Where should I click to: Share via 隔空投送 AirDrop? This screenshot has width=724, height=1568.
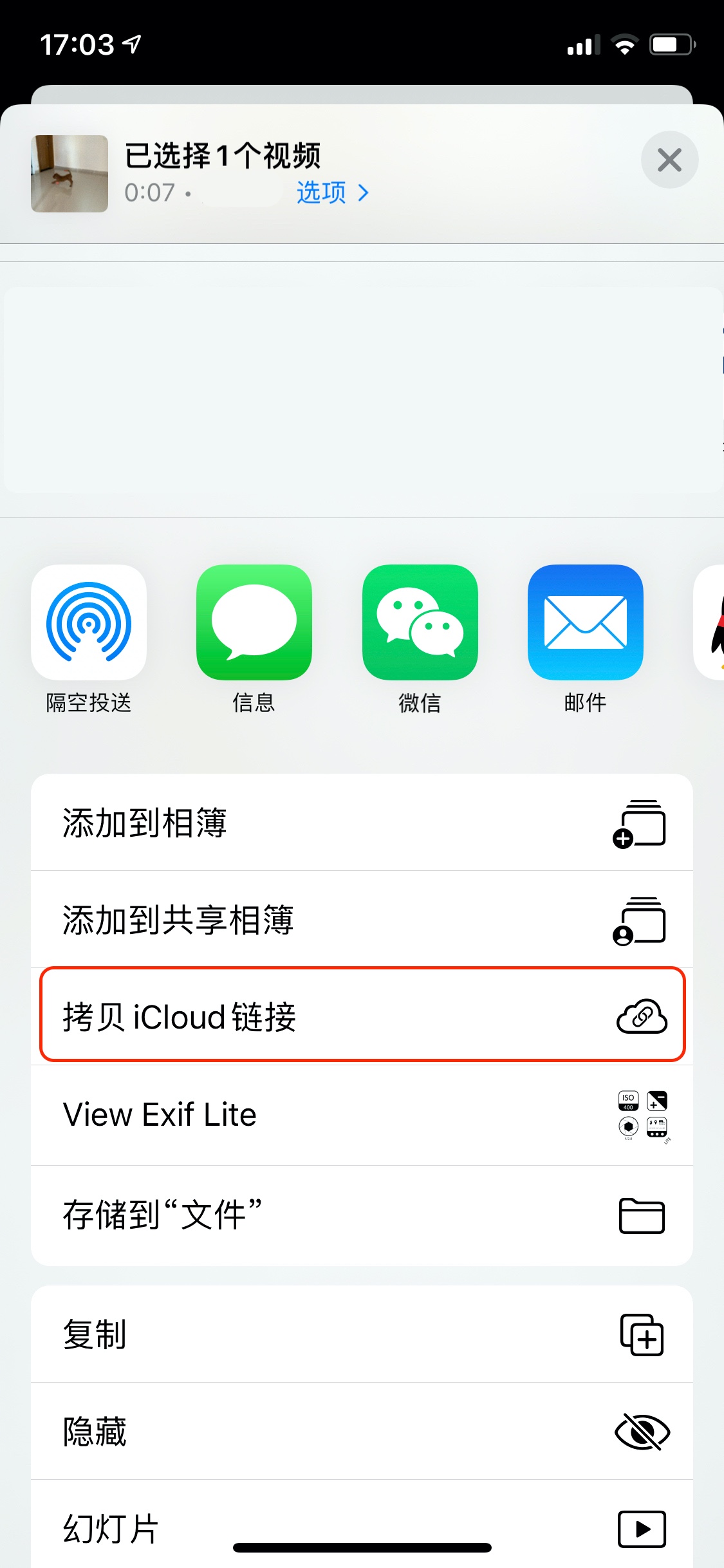(89, 622)
